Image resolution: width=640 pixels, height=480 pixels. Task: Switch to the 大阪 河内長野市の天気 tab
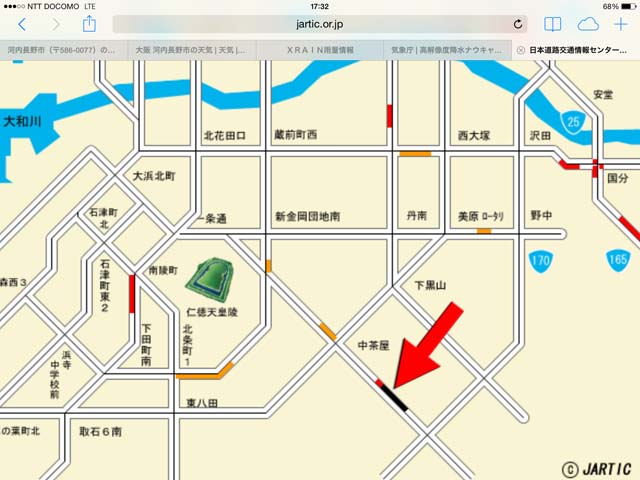coord(192,48)
